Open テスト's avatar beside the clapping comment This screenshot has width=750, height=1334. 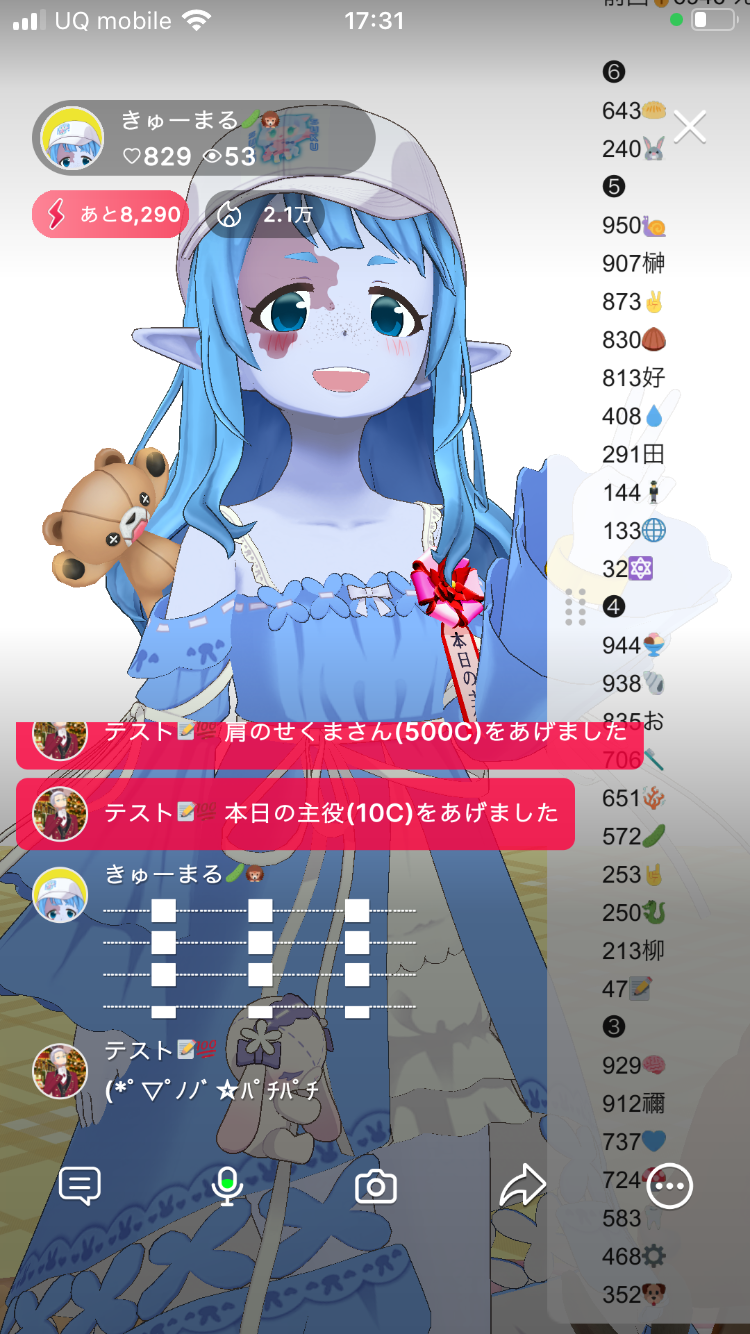pyautogui.click(x=60, y=1071)
